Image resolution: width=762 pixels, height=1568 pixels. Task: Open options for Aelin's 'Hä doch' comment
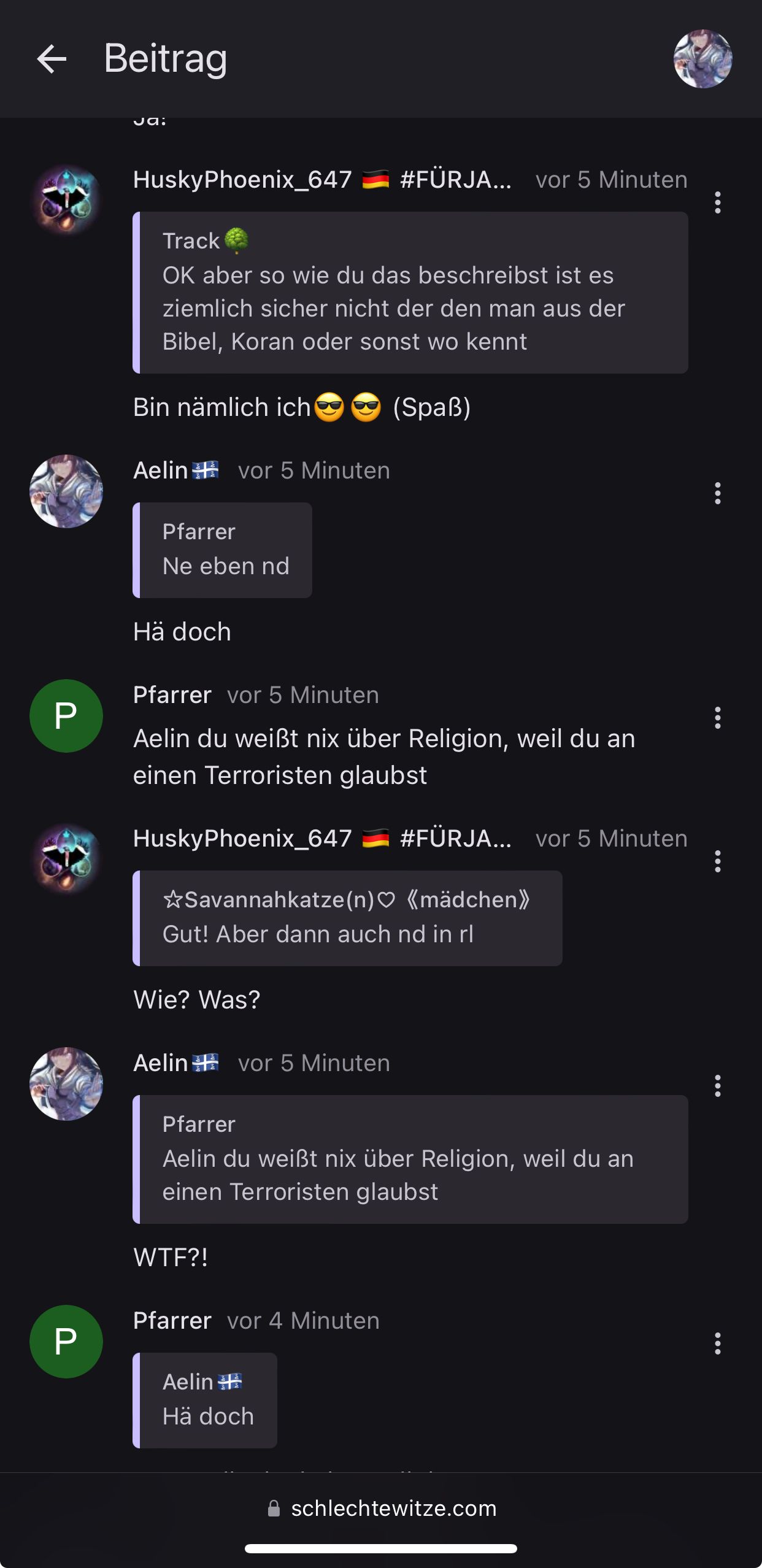[x=717, y=493]
